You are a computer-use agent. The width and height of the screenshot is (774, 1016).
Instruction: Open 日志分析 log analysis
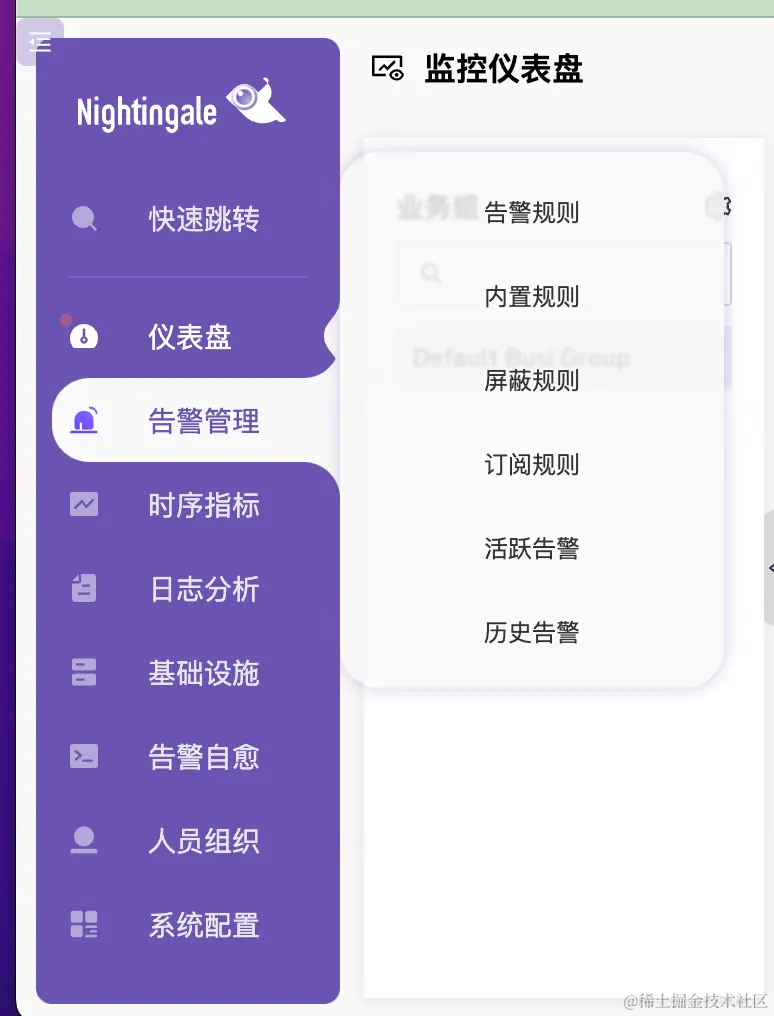(x=203, y=590)
